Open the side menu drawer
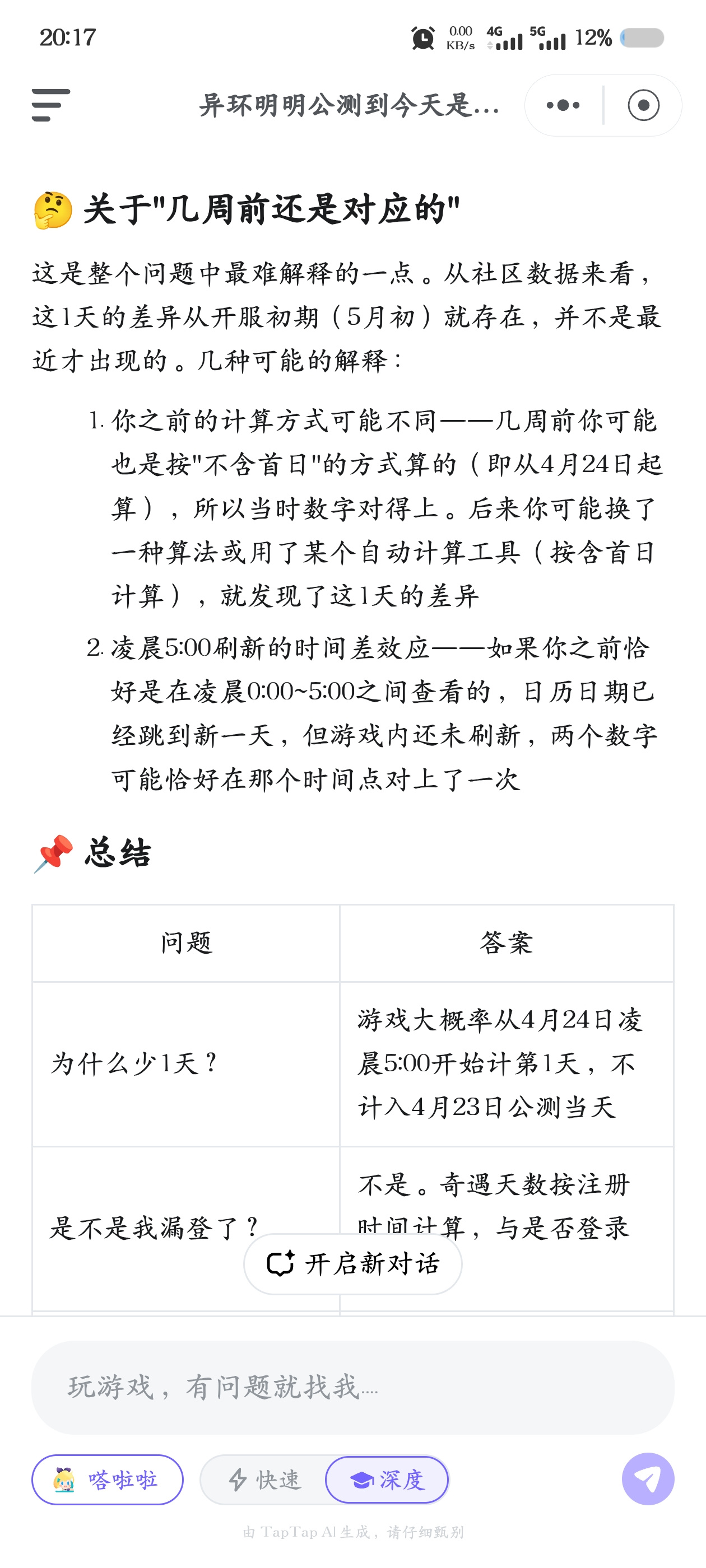The image size is (706, 1568). [x=50, y=105]
